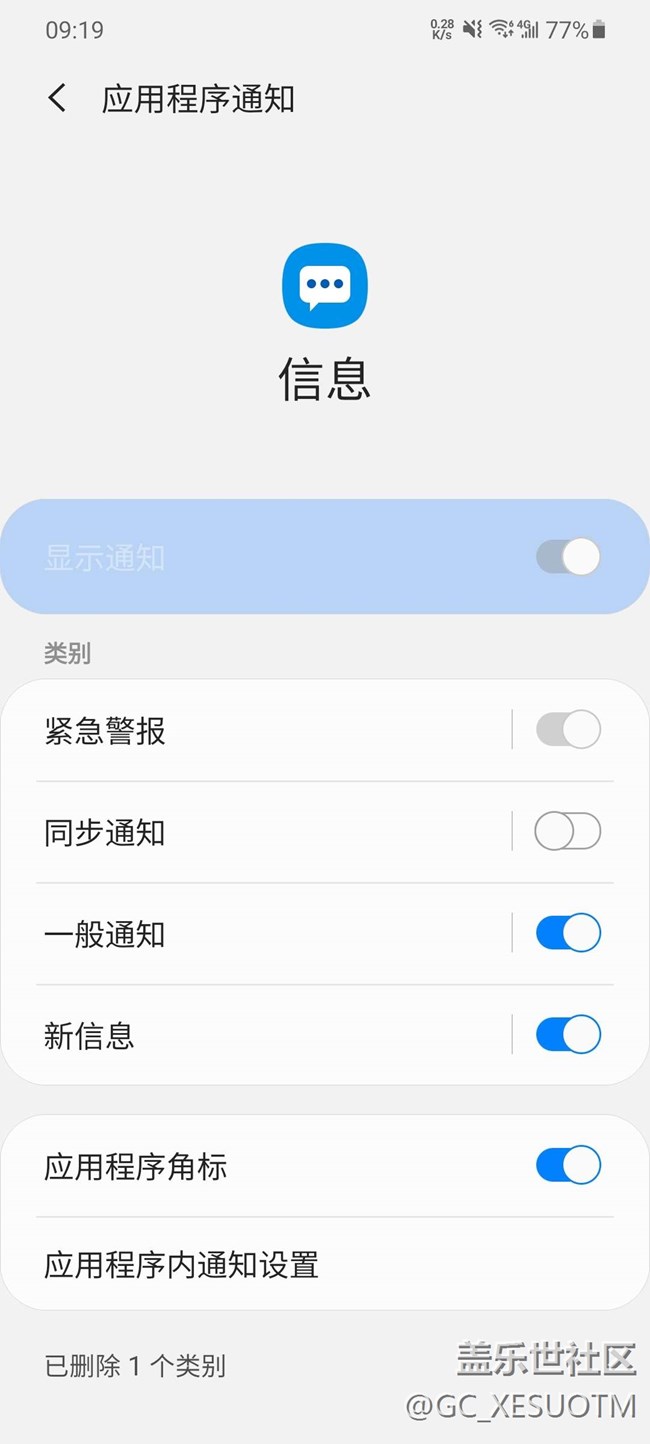
Task: Disable the 一般通知 switch
Action: 568,933
